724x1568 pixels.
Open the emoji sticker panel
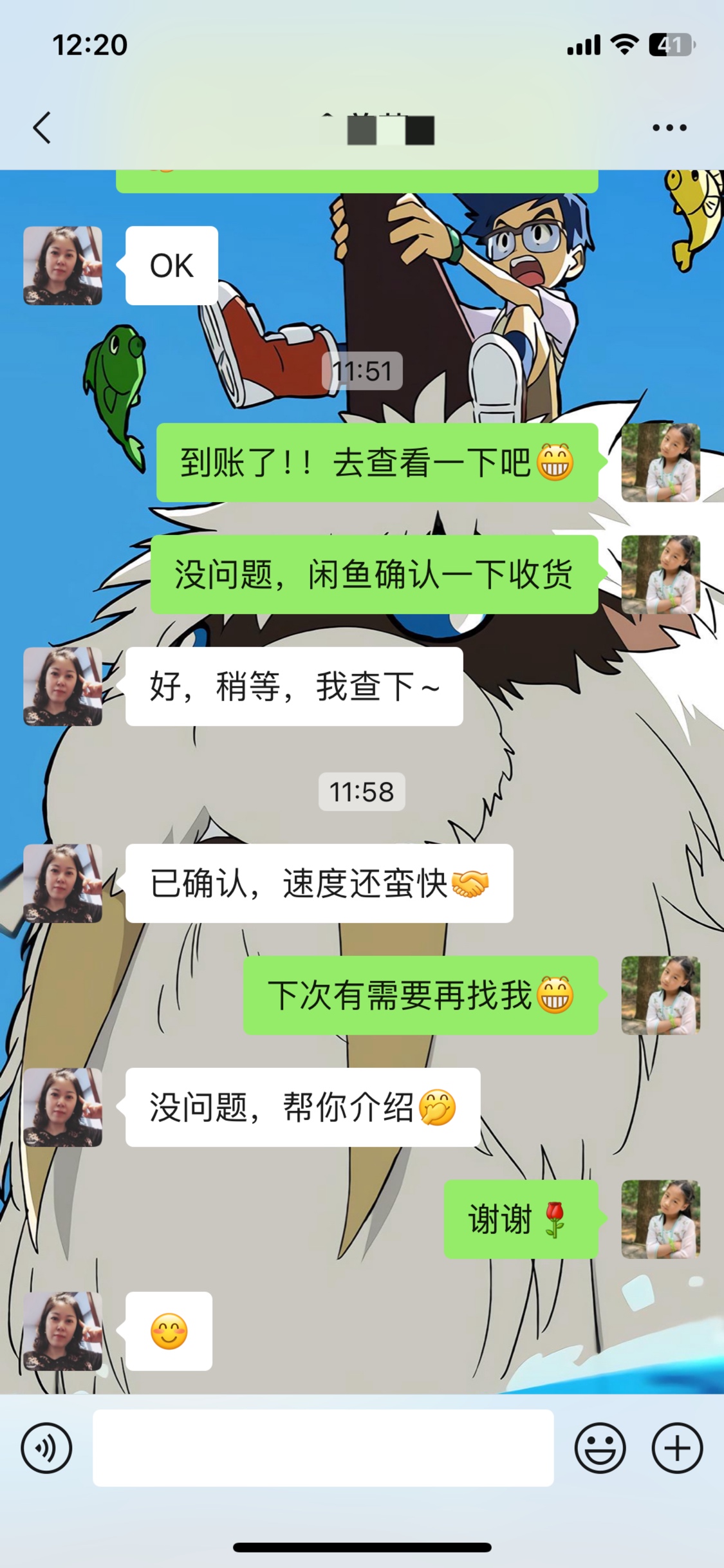[x=600, y=1448]
